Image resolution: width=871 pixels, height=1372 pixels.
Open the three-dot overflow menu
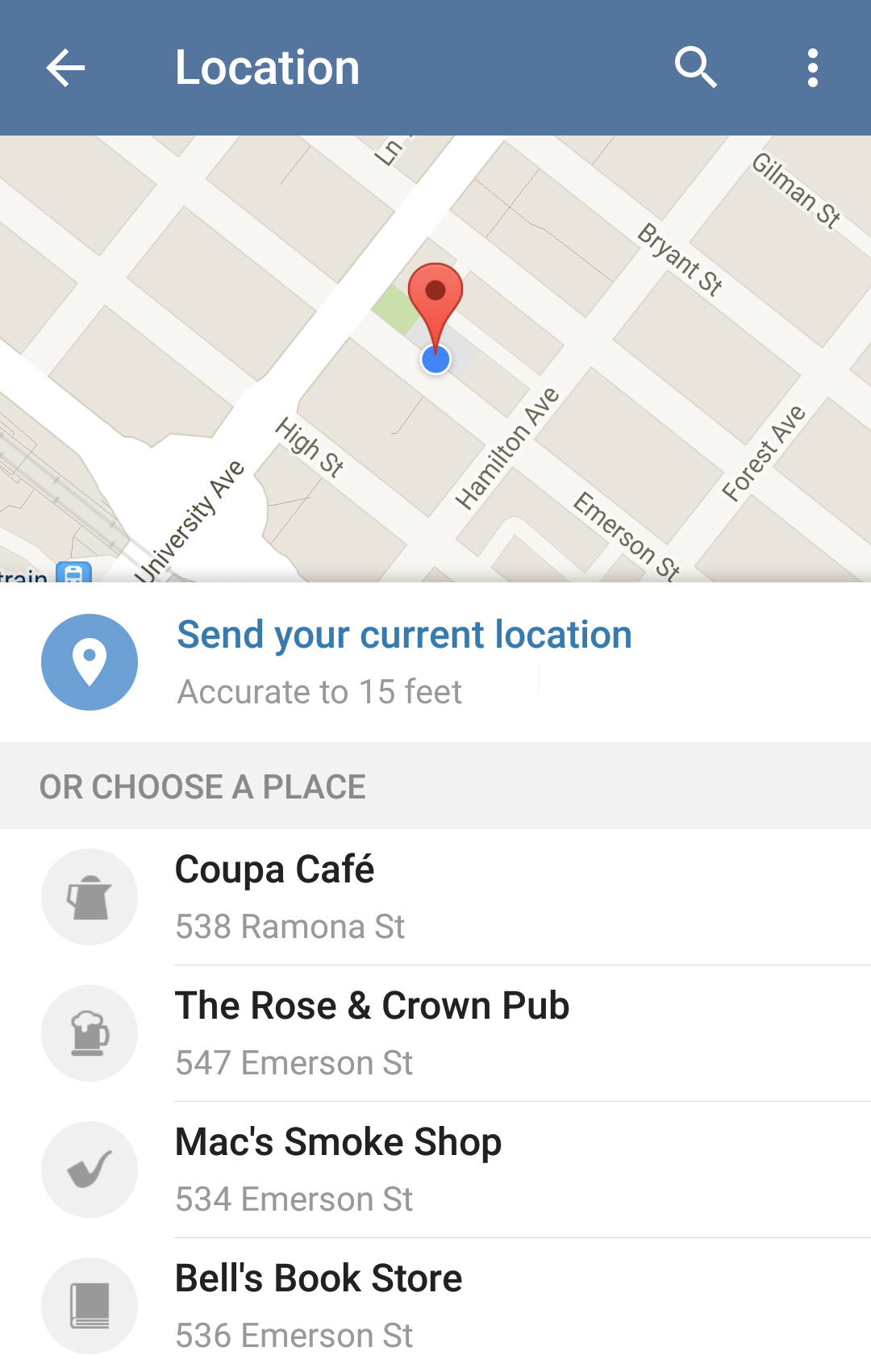812,68
